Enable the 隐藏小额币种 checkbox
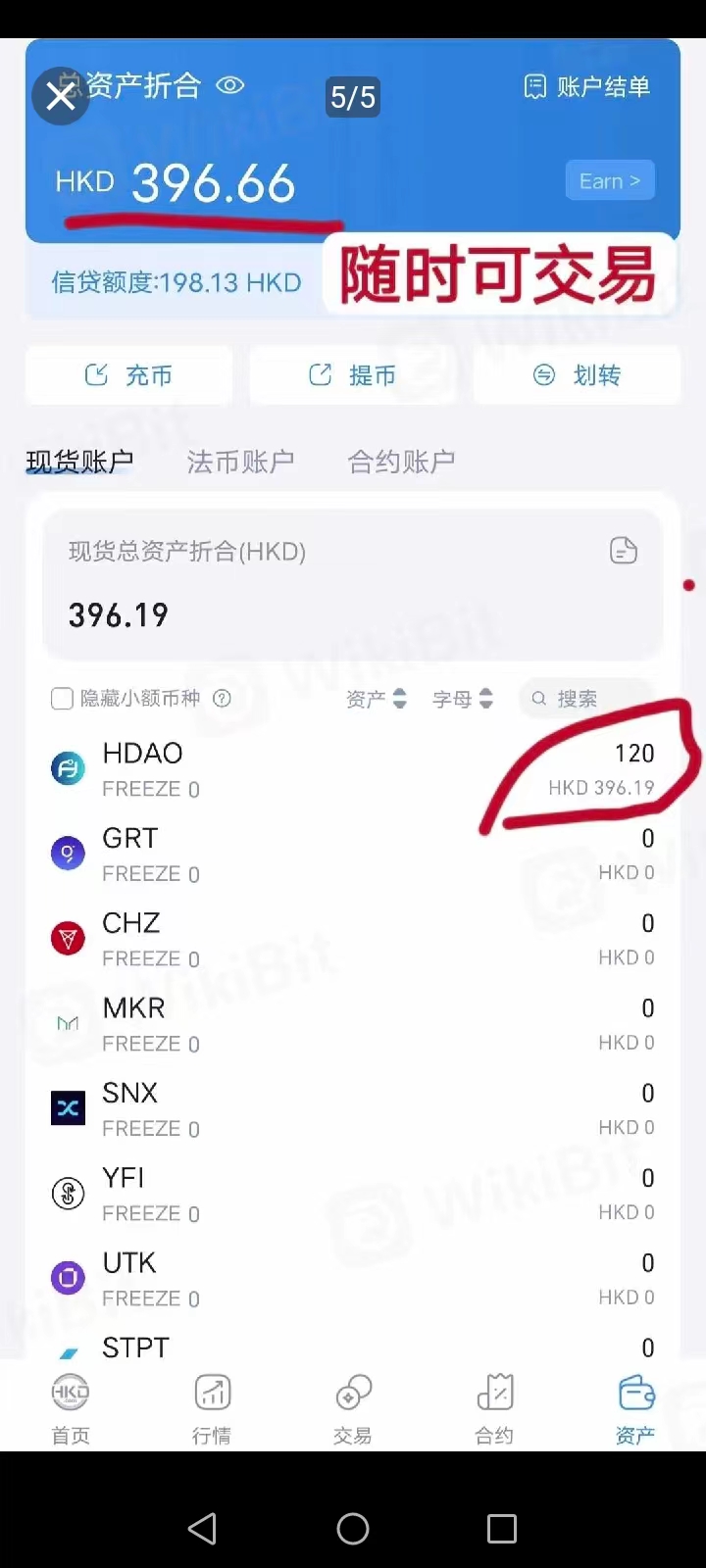Screen dimensions: 706x1568 point(62,699)
